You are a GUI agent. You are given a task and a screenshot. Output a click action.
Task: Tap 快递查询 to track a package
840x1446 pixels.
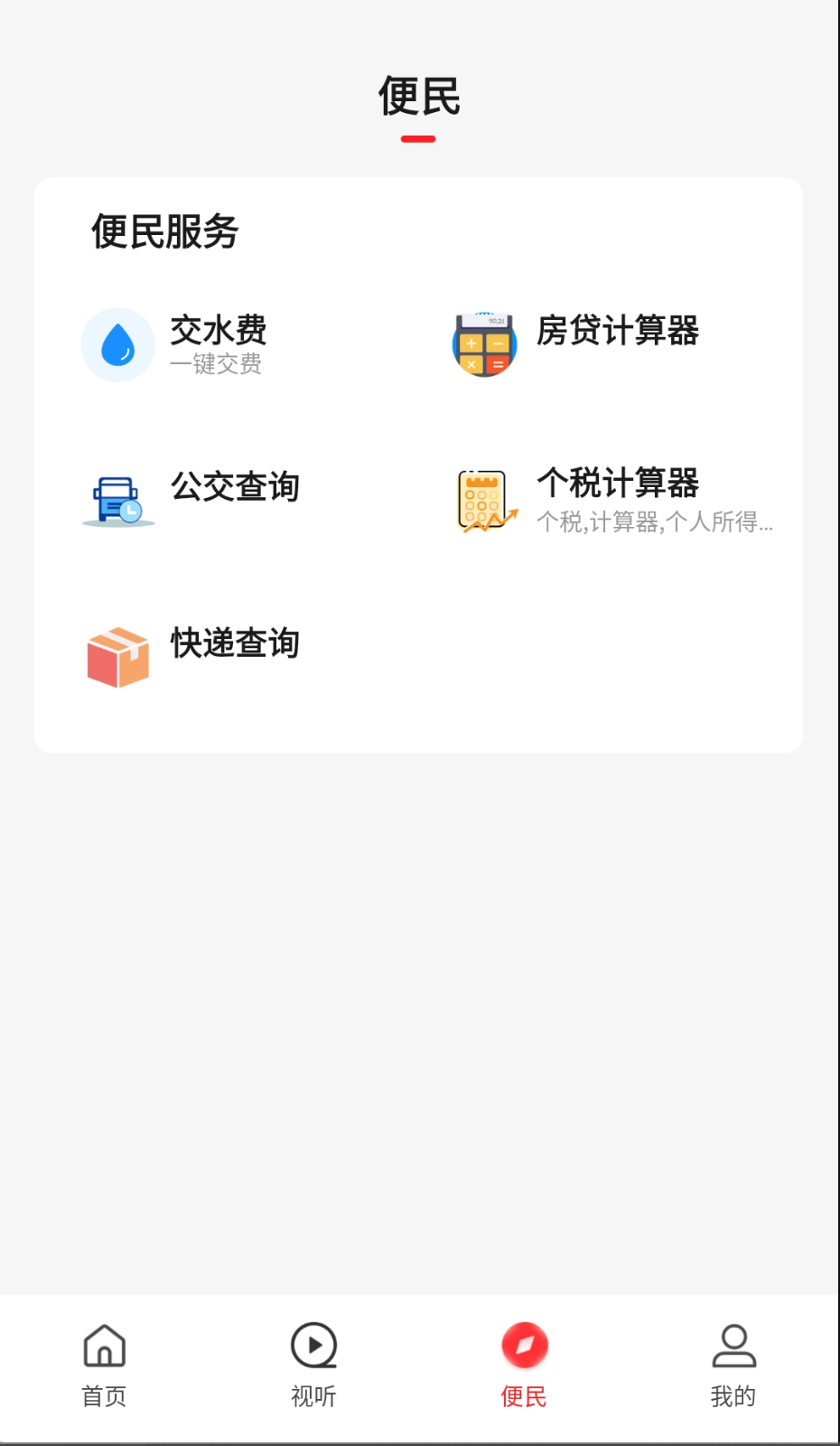(234, 644)
